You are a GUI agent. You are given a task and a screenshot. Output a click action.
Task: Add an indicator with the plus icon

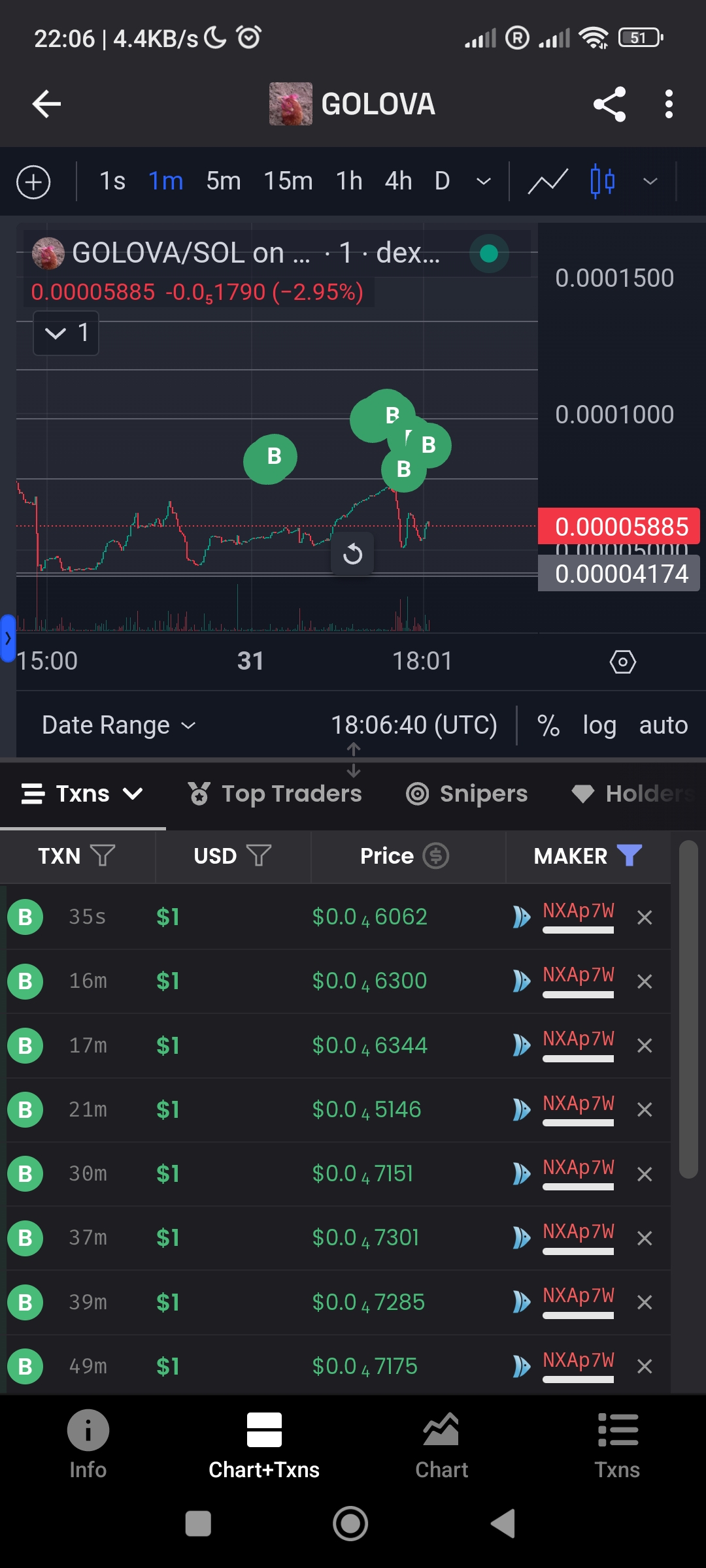(33, 182)
